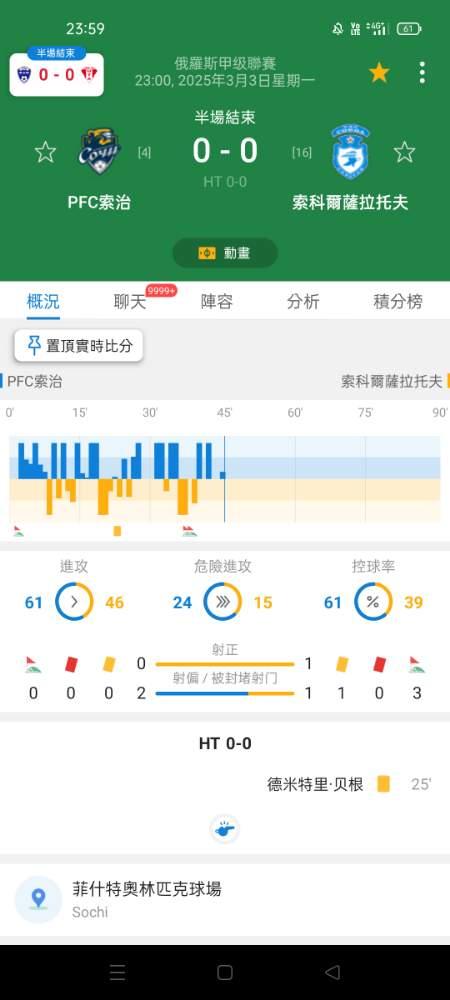Switch to the 聊天 tab
Image resolution: width=450 pixels, height=1000 pixels.
(130, 302)
